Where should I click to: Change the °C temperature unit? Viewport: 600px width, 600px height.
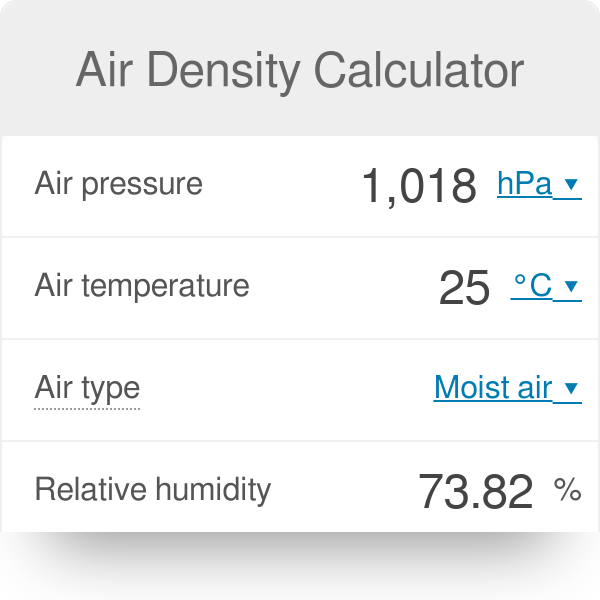tap(546, 286)
